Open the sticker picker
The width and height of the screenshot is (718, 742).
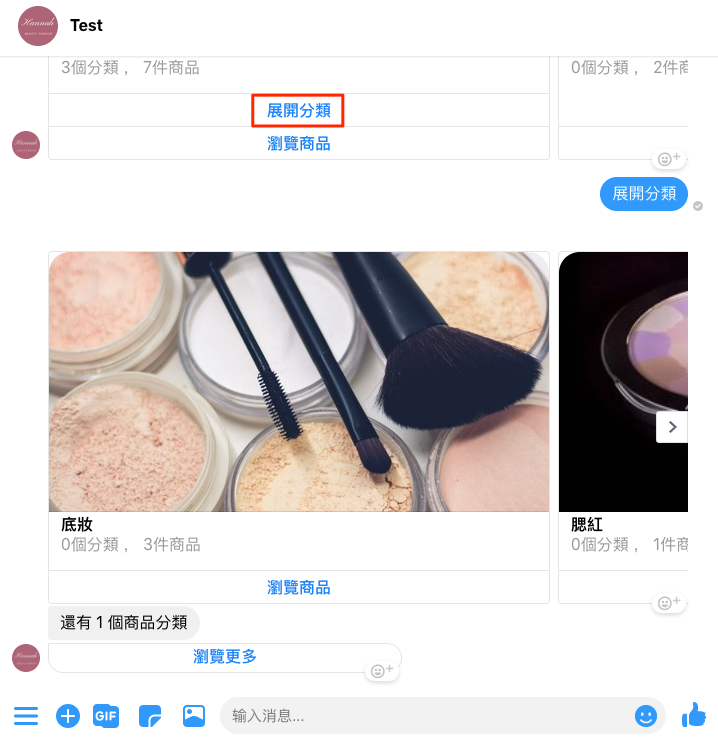point(150,716)
